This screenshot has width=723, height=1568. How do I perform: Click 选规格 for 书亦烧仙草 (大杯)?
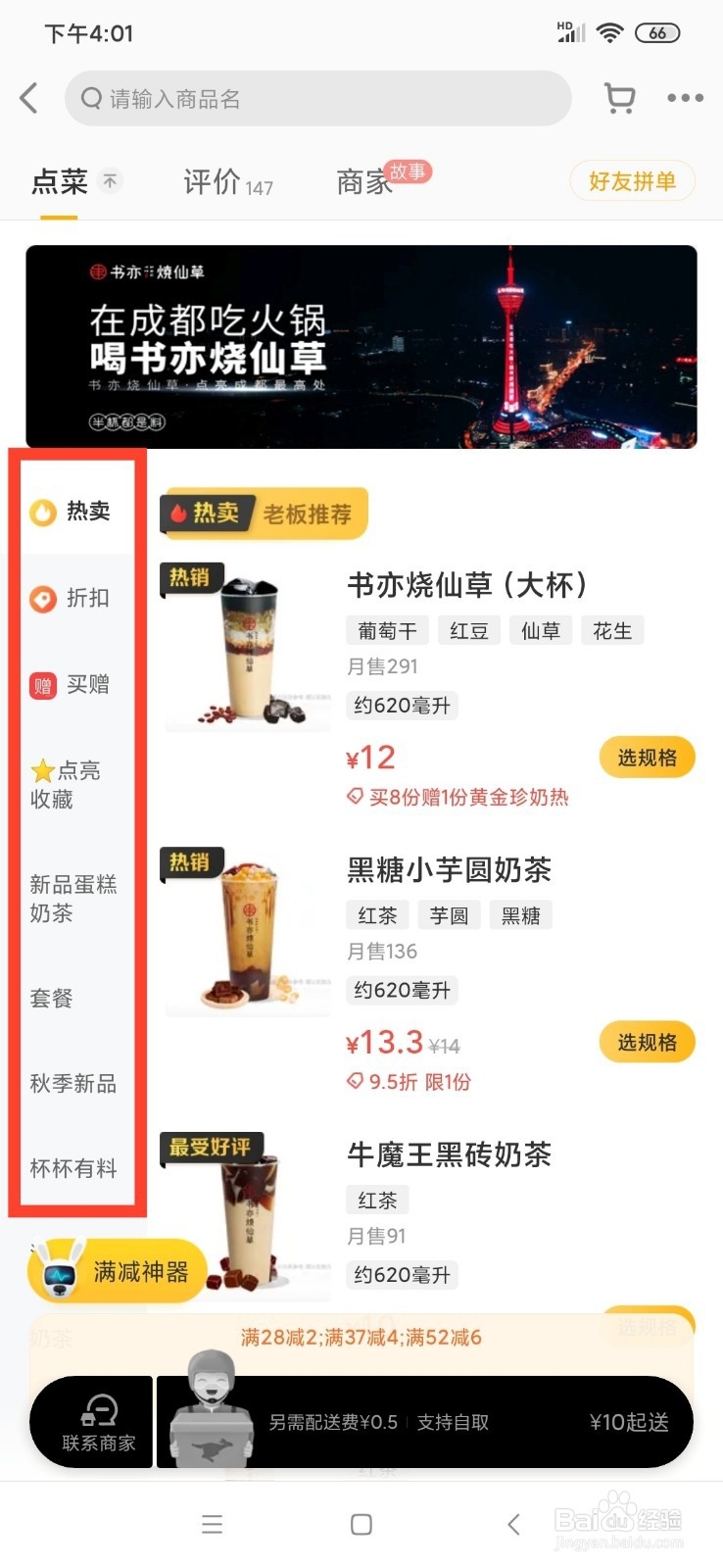click(647, 757)
